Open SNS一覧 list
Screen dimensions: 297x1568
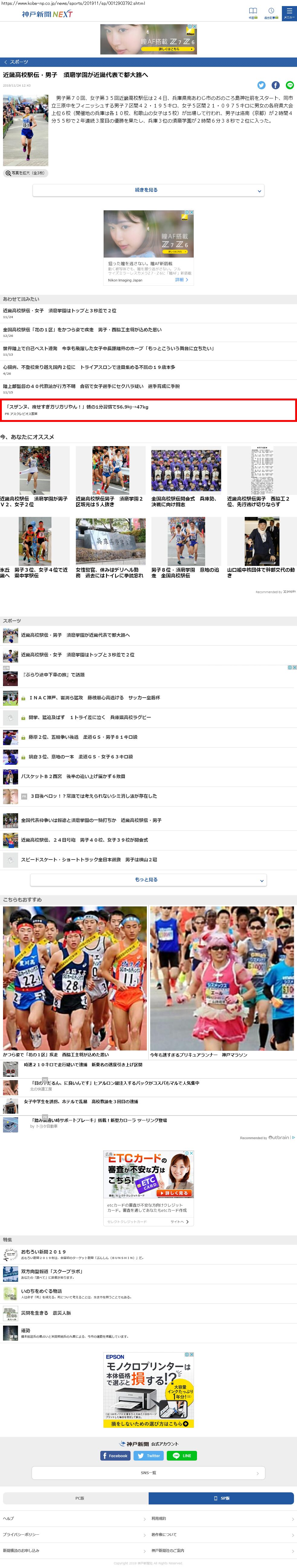click(x=148, y=1473)
